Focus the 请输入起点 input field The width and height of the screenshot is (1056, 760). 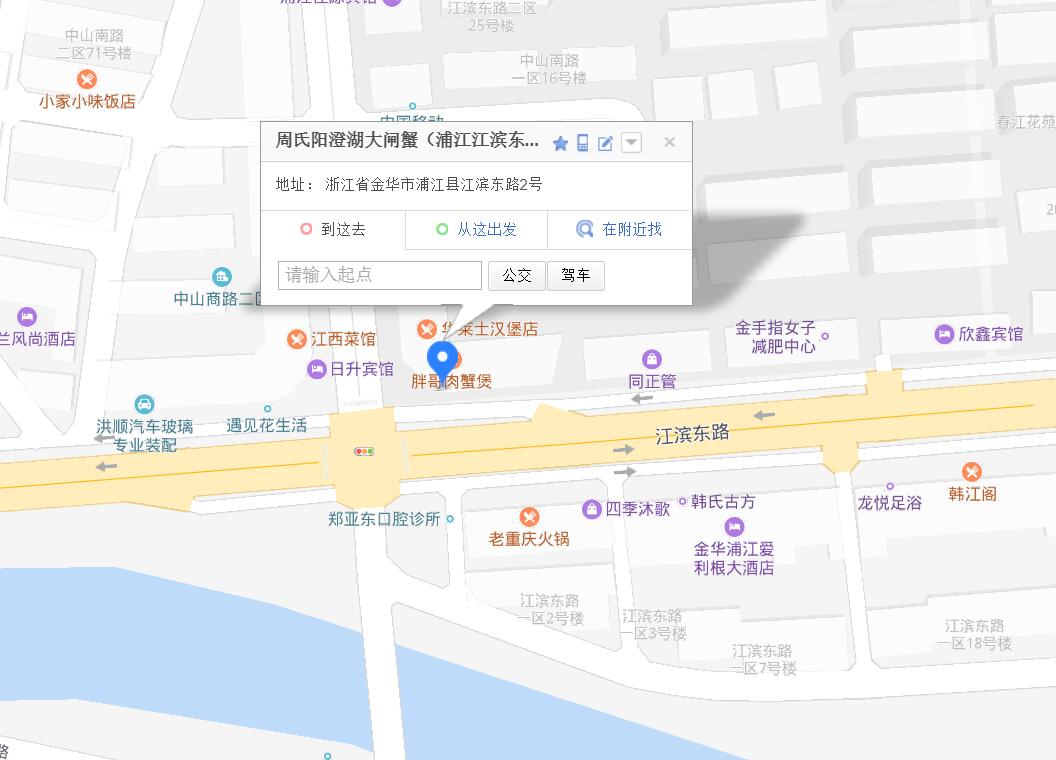tap(380, 275)
